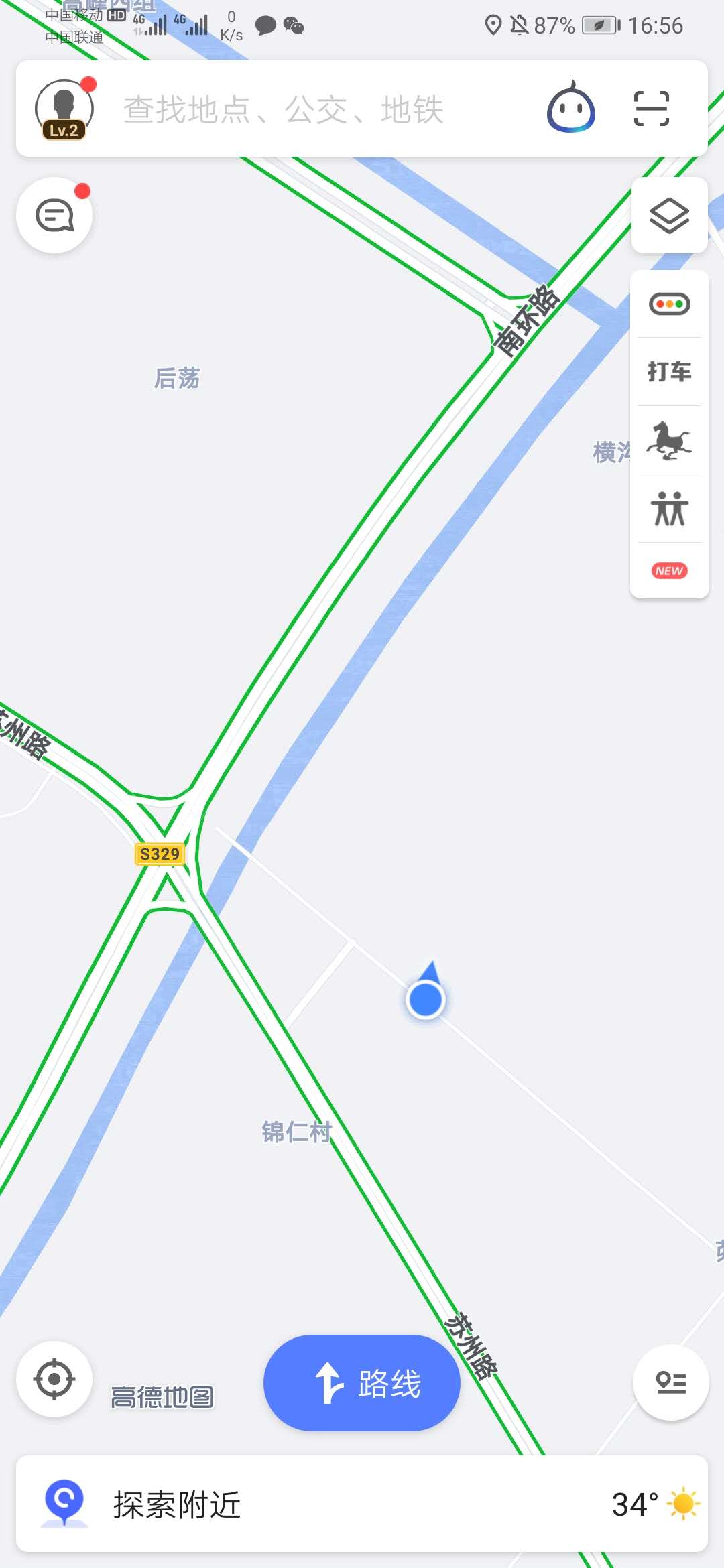The image size is (724, 1568).
Task: Open the profile avatar with Lv.2 badge
Action: point(64,109)
